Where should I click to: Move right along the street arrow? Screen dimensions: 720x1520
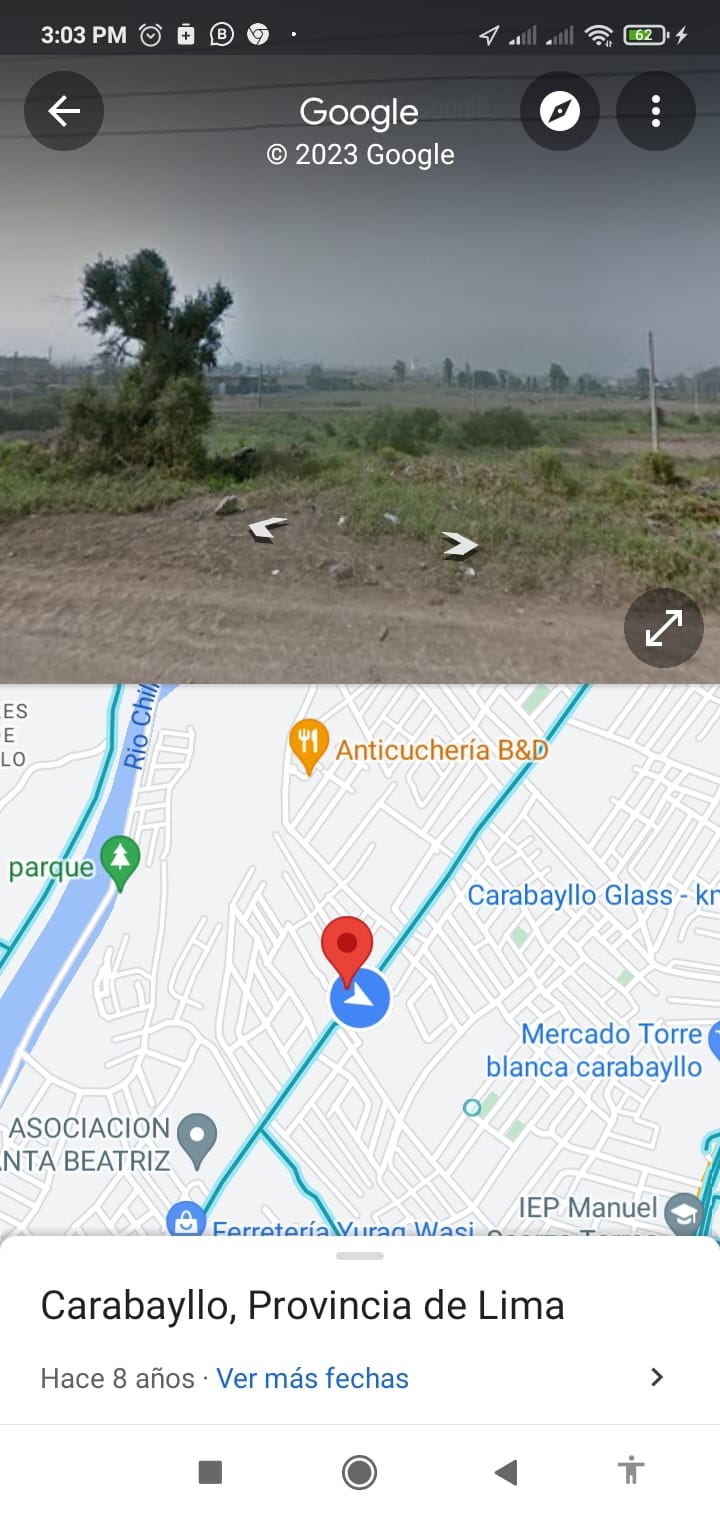(x=460, y=545)
